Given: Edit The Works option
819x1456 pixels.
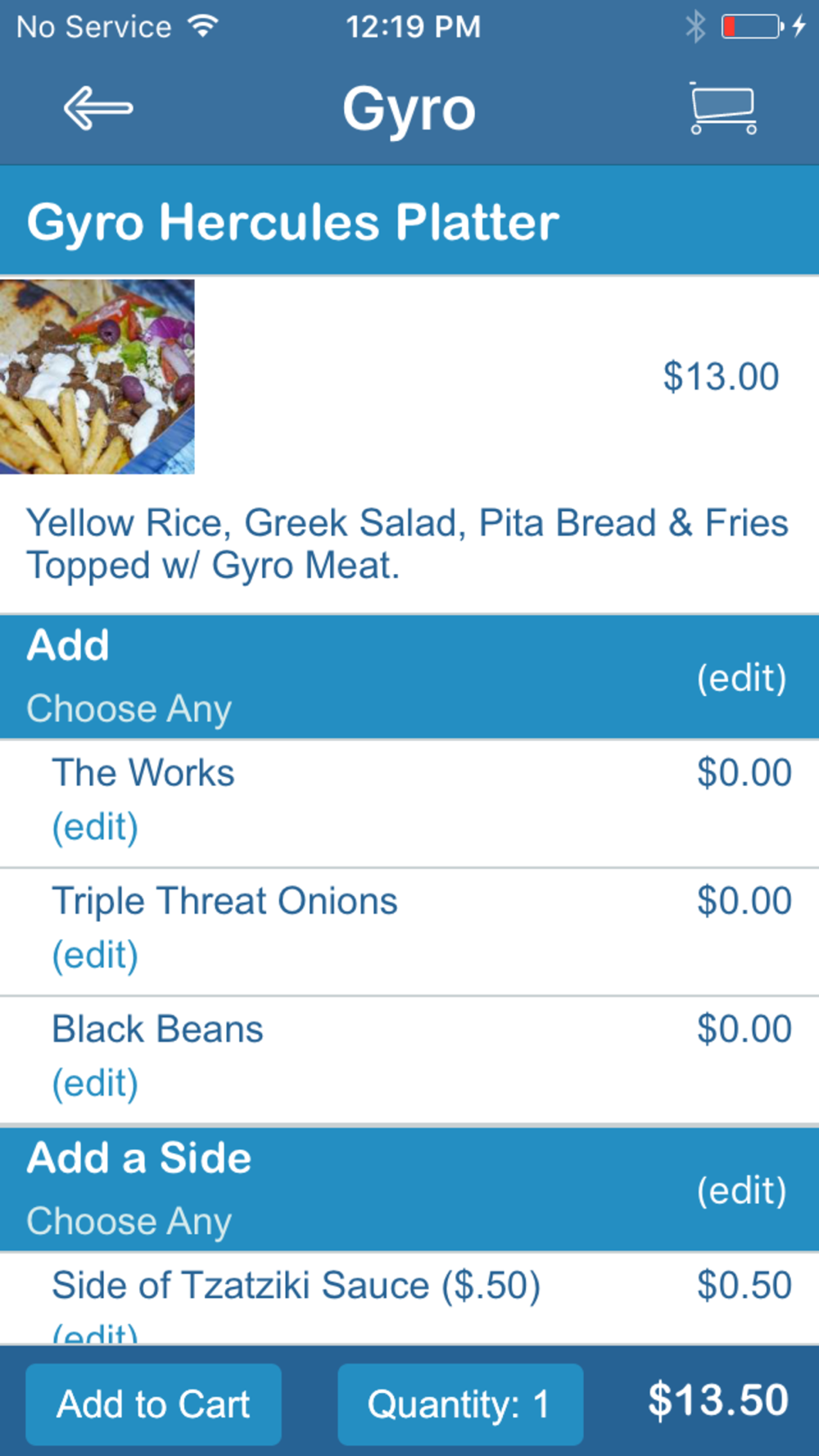Looking at the screenshot, I should coord(95,827).
